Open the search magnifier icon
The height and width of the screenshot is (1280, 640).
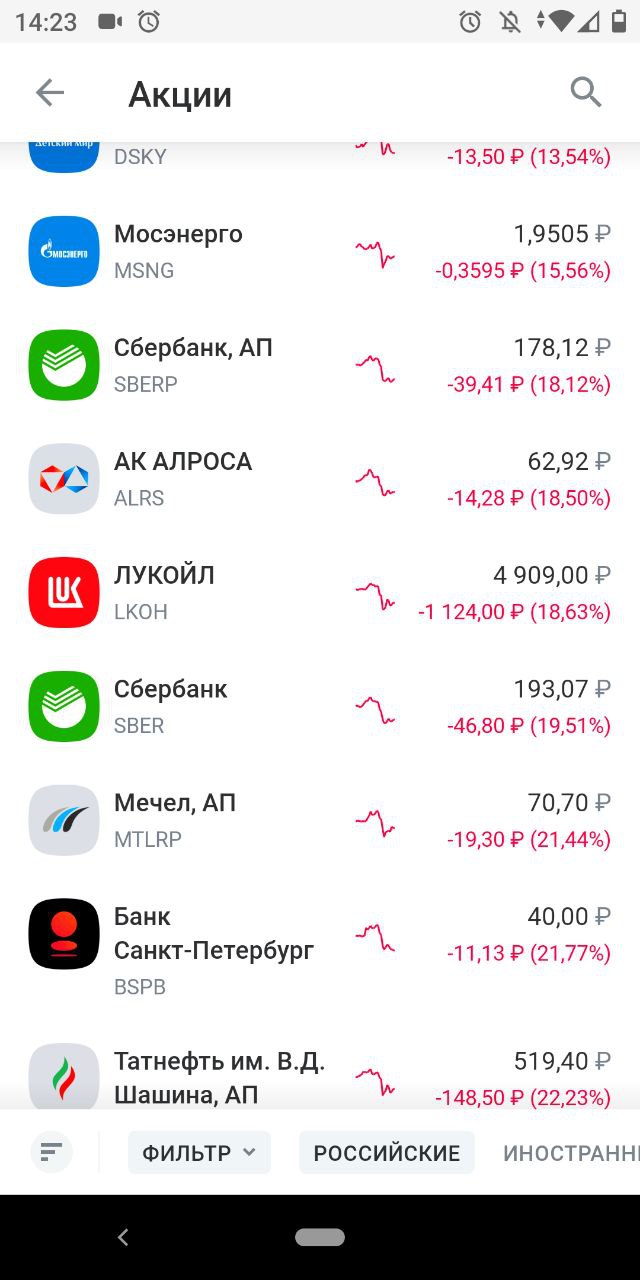[x=586, y=92]
